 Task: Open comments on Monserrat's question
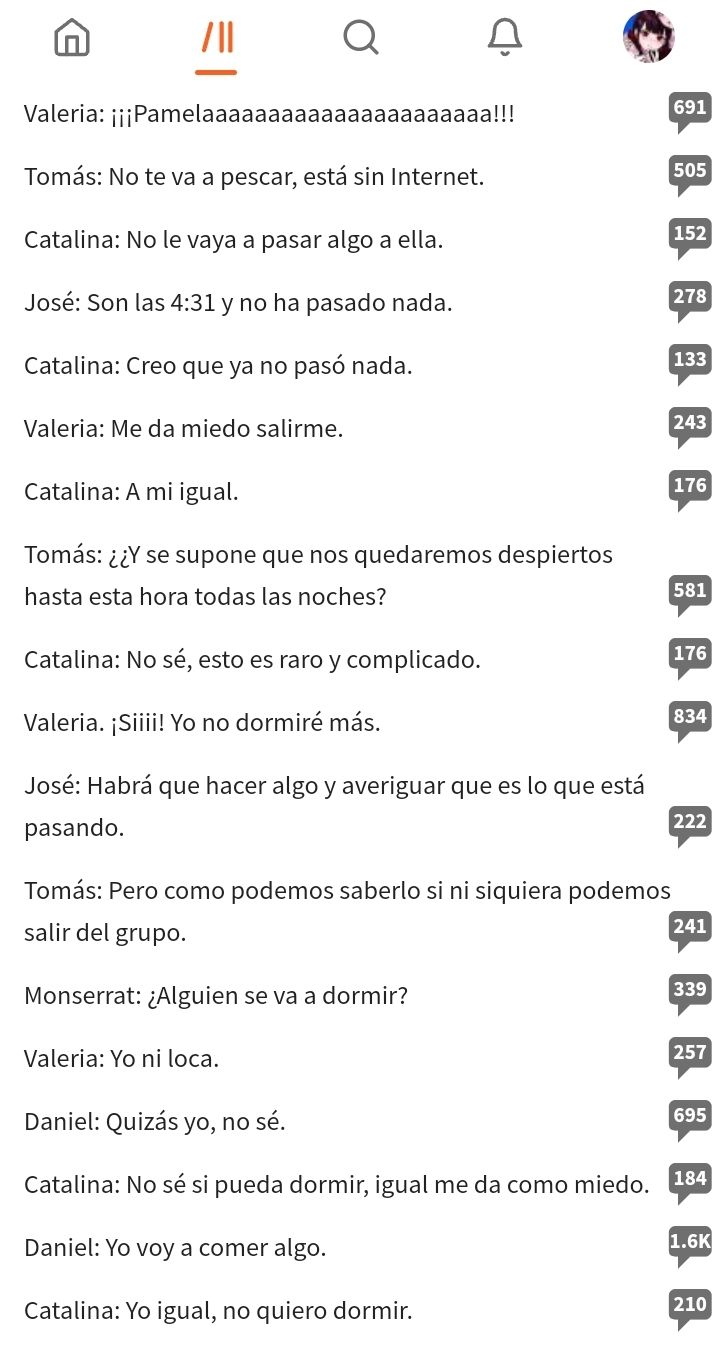(690, 995)
